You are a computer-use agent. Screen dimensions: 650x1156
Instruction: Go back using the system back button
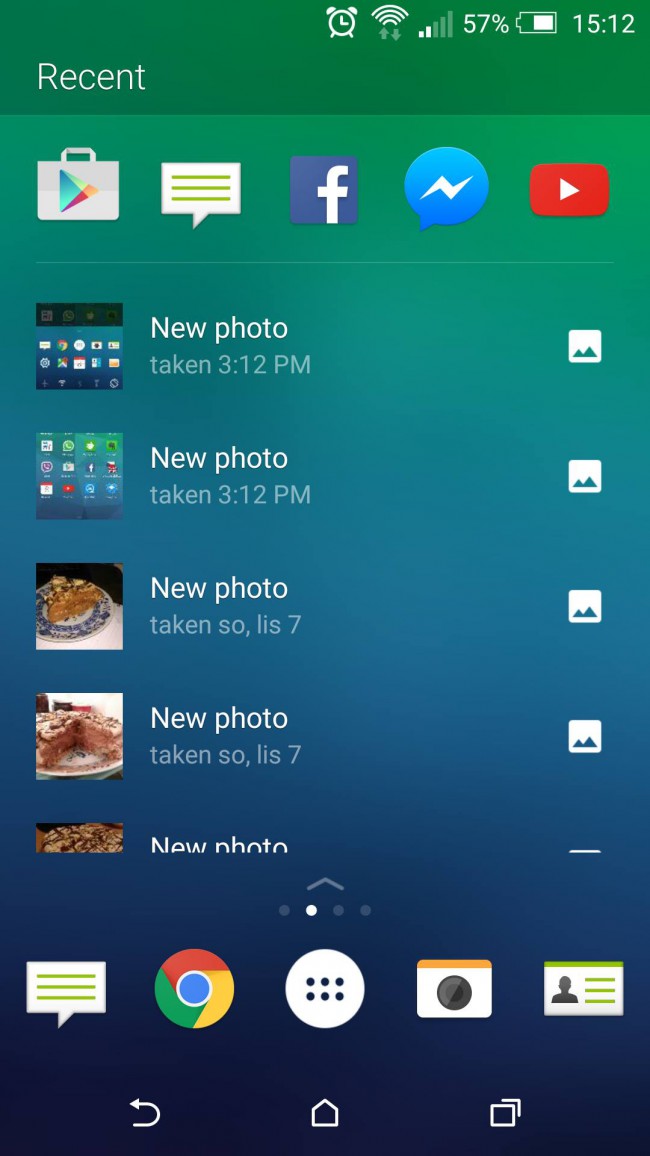145,1112
